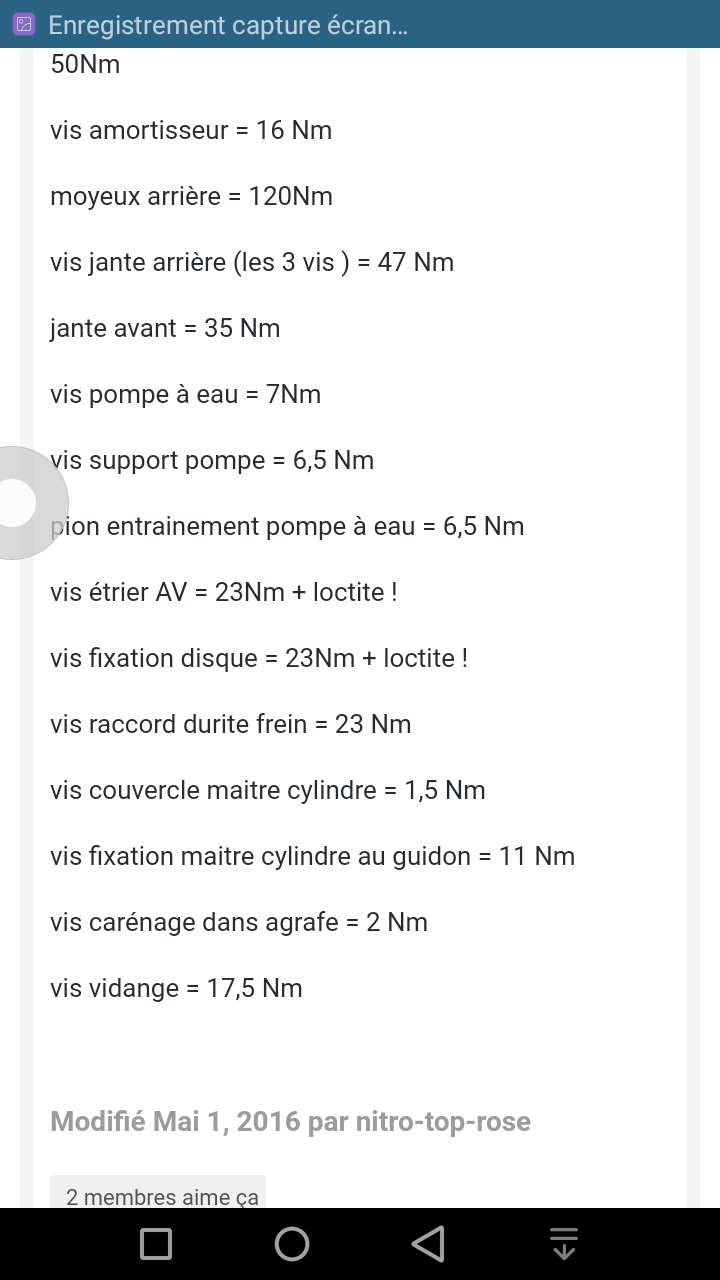This screenshot has height=1280, width=720.
Task: Open recent apps with the square button
Action: click(x=156, y=1244)
